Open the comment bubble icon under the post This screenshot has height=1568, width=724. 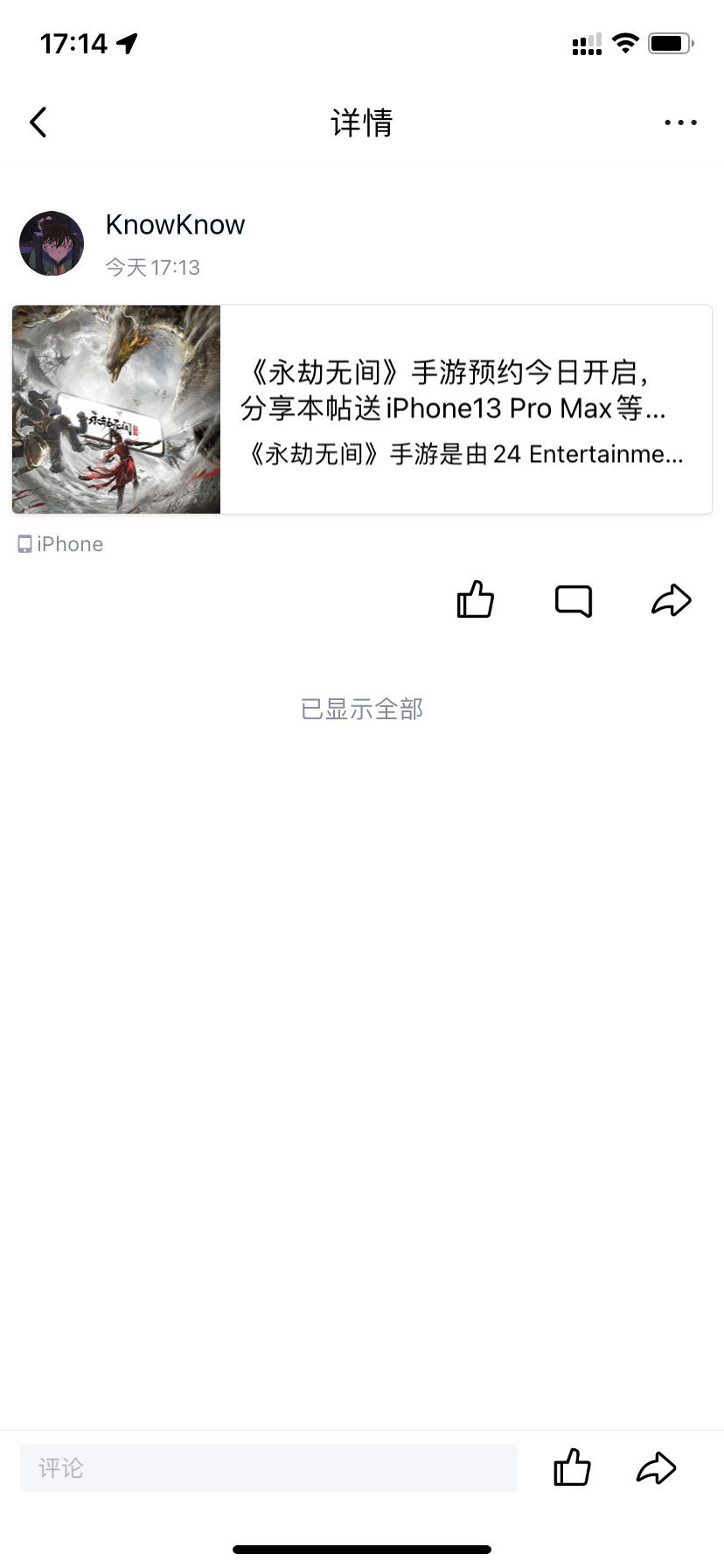point(573,600)
